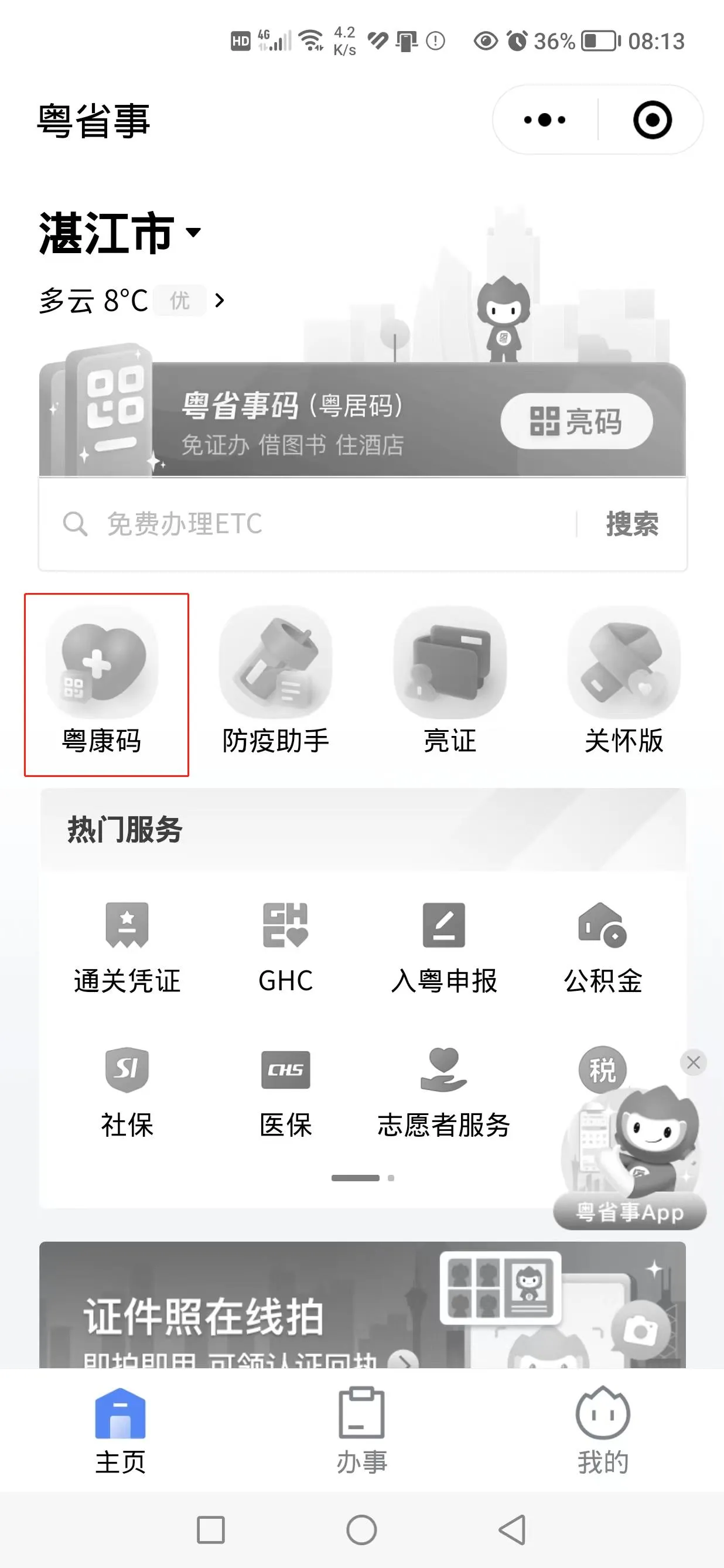
Task: Open the 社保 service
Action: pyautogui.click(x=127, y=1093)
